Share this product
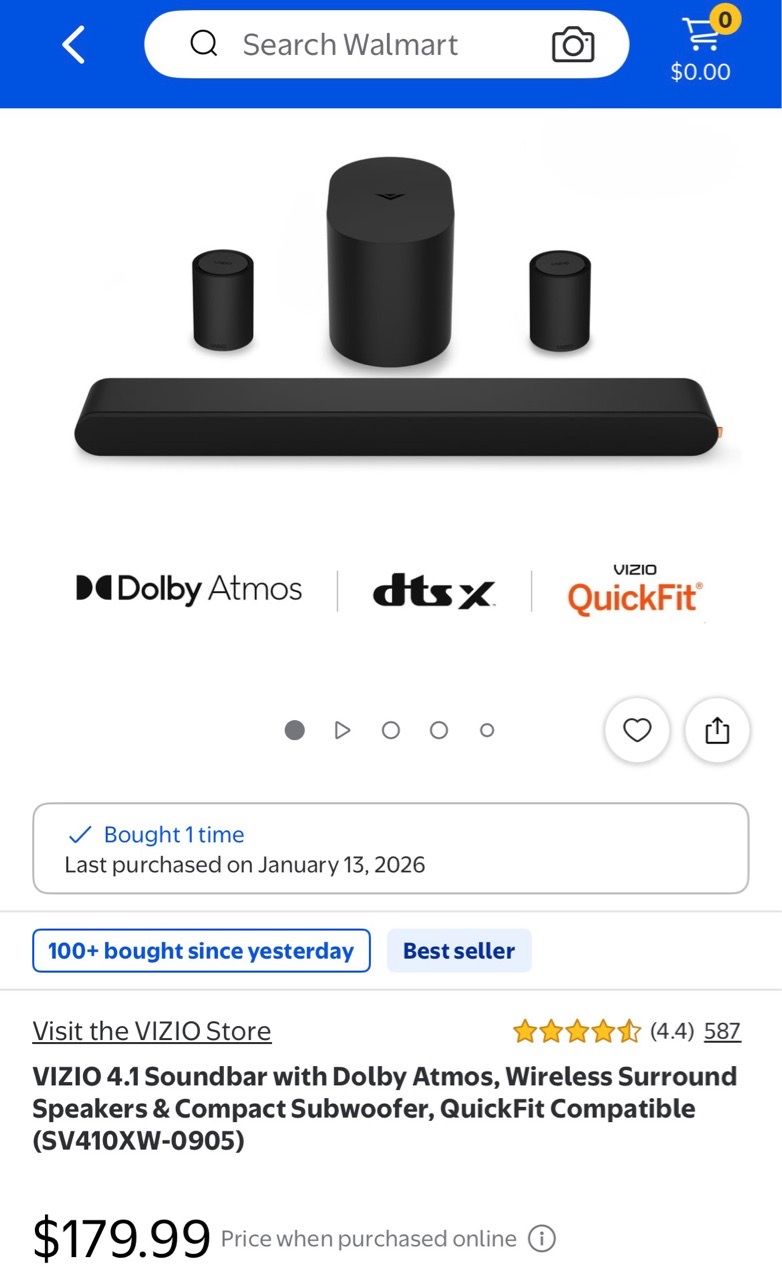 717,730
